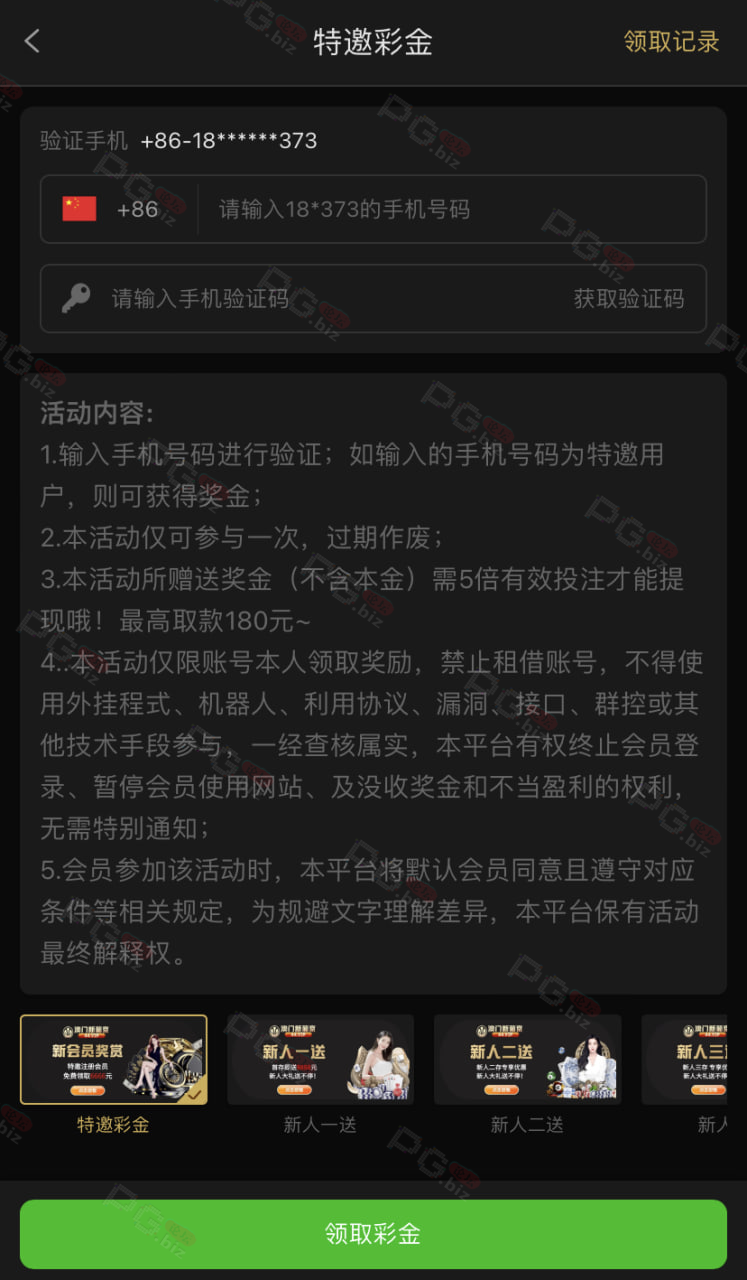The height and width of the screenshot is (1280, 747).
Task: Open the +86 country code selector
Action: [x=111, y=209]
